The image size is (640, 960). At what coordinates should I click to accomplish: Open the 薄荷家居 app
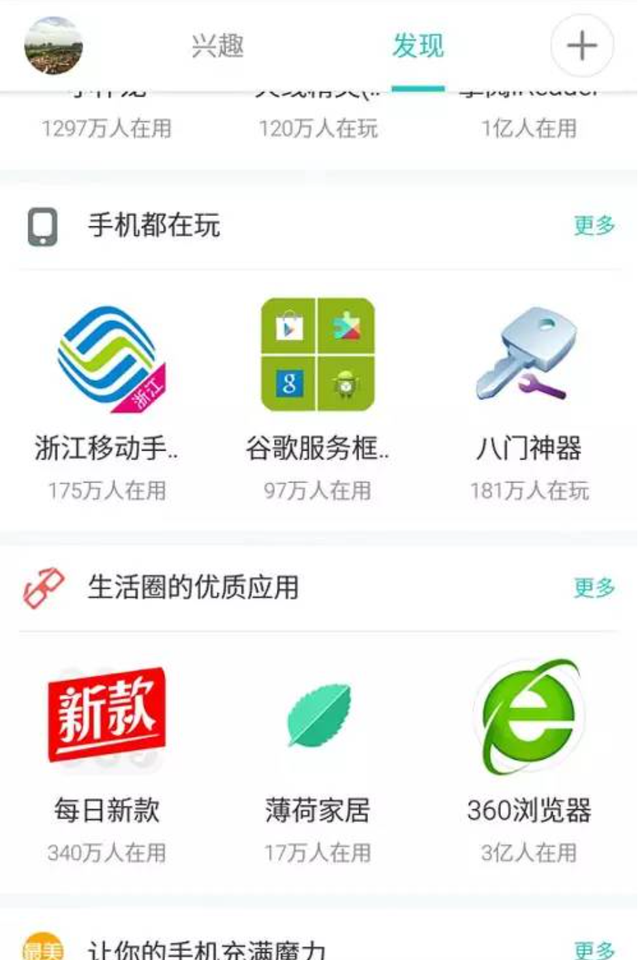click(317, 717)
